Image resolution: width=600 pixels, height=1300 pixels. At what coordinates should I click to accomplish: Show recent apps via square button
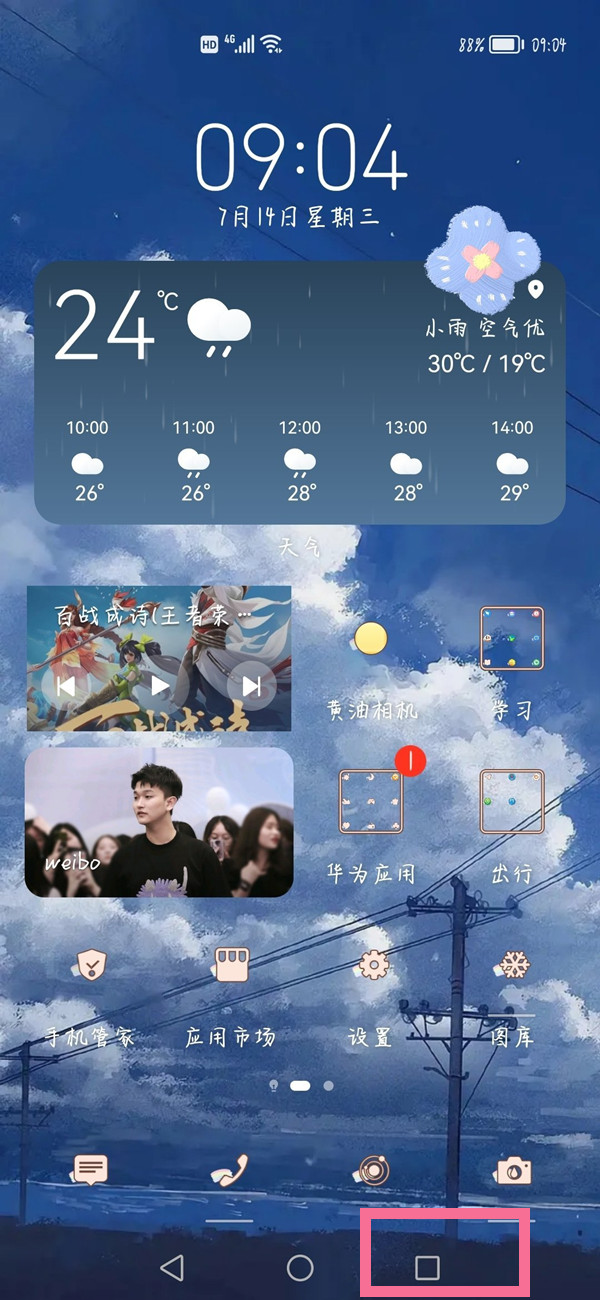(427, 1268)
